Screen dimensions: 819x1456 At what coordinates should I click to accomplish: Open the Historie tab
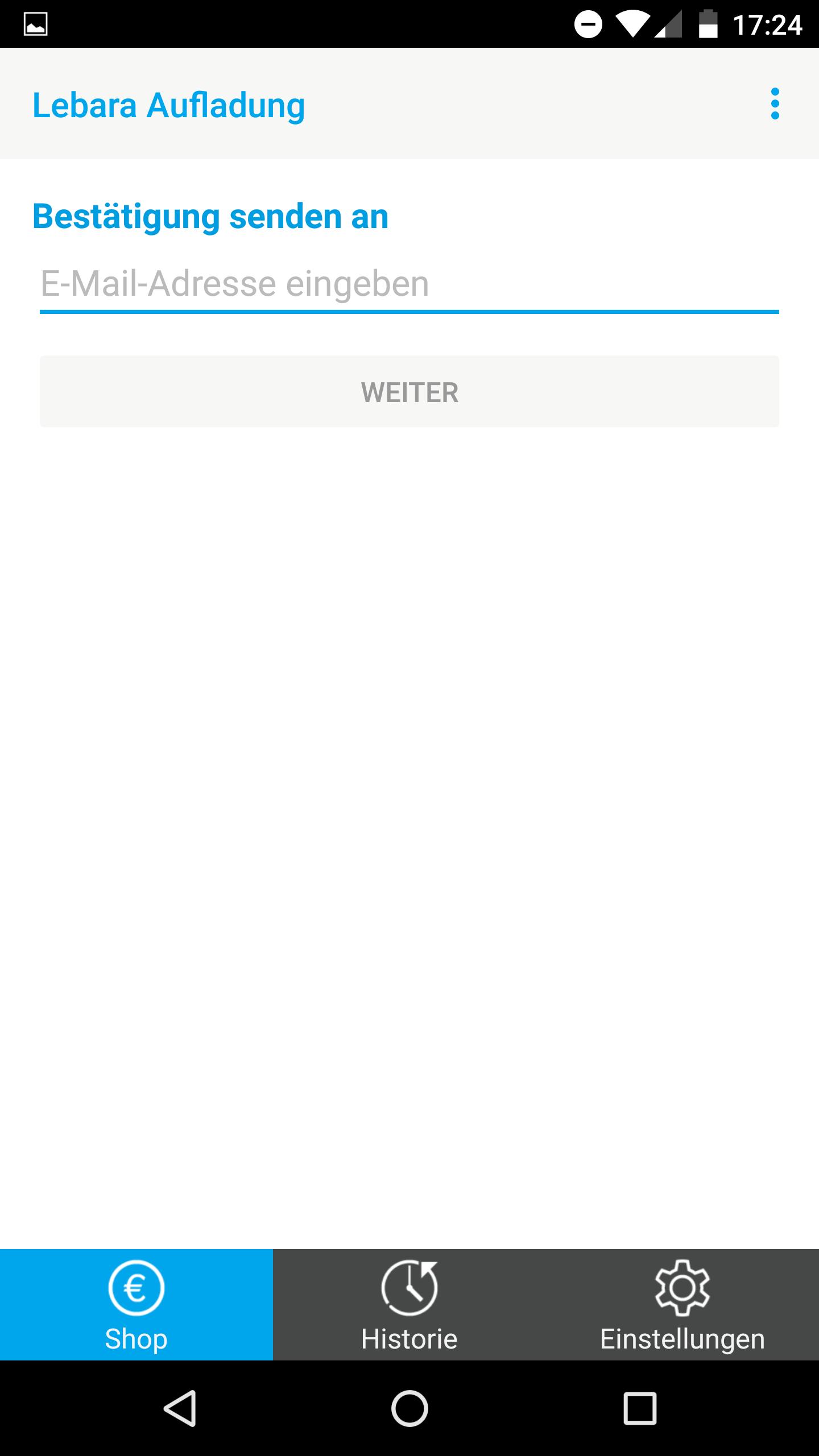click(x=409, y=1305)
